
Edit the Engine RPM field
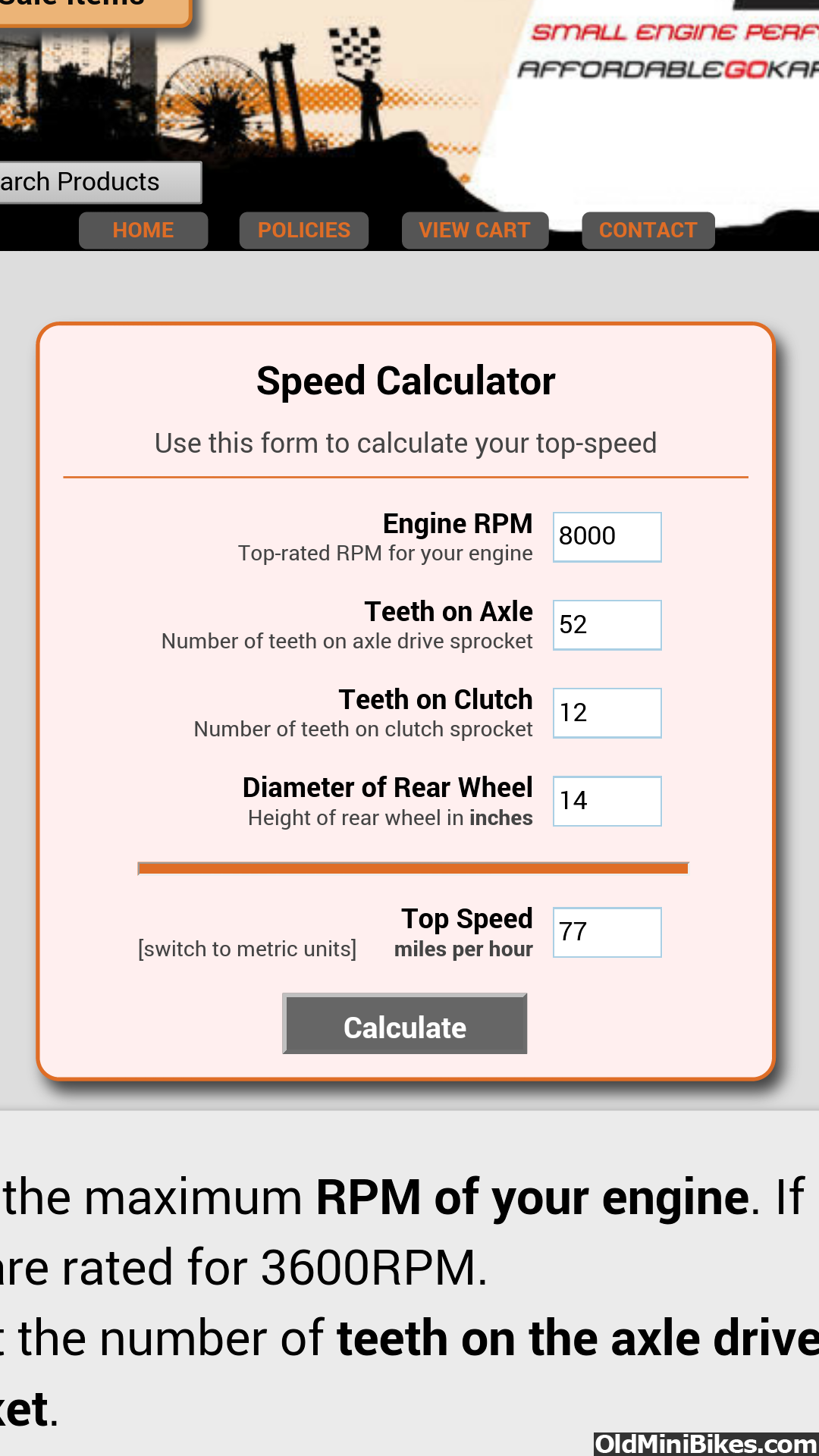click(607, 537)
